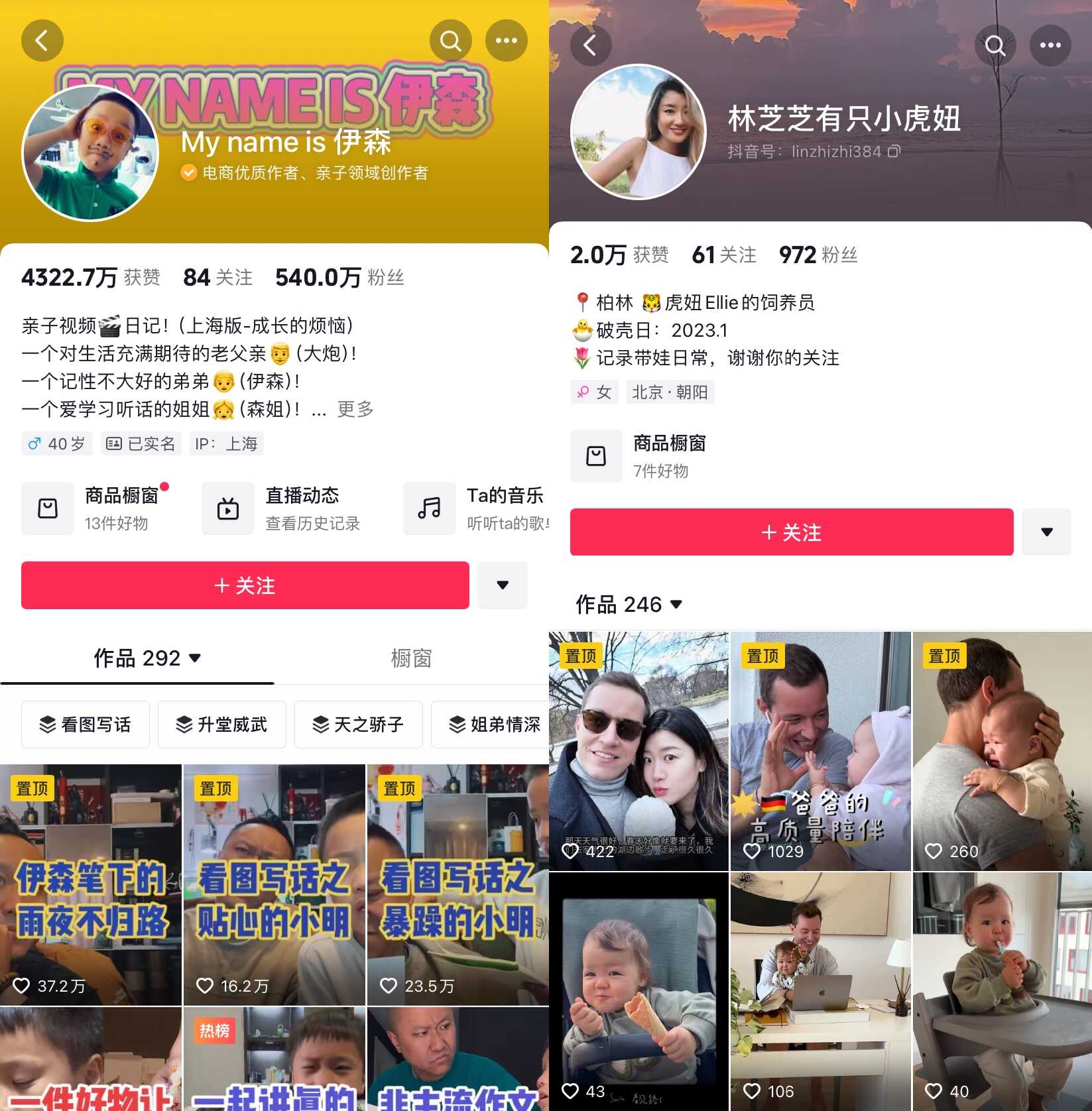1092x1111 pixels.
Task: Open Ta的音乐 section
Action: coord(475,508)
